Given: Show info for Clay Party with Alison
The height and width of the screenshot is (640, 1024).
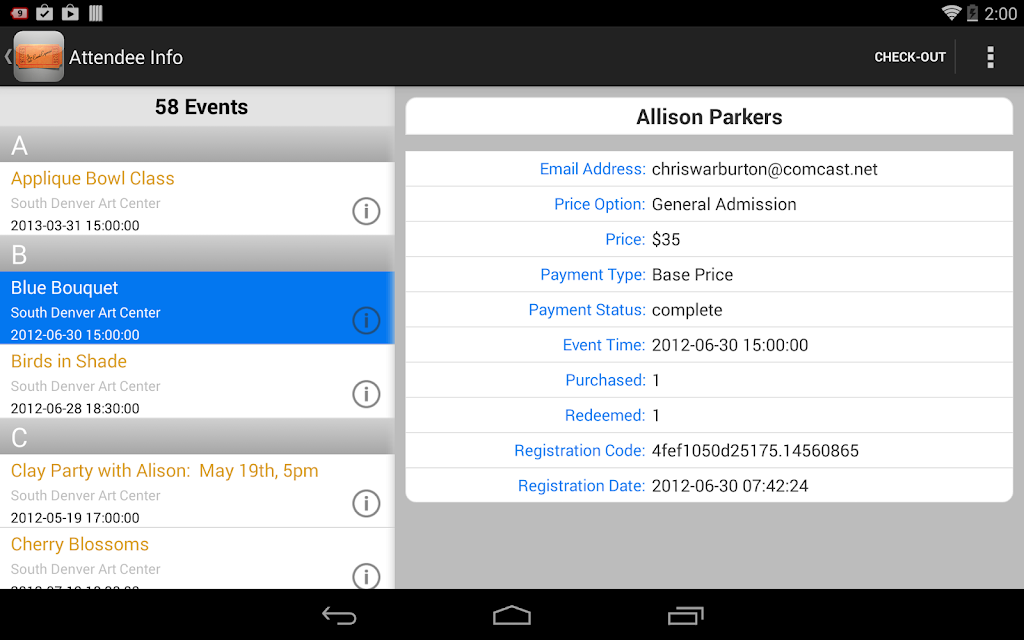Looking at the screenshot, I should (366, 504).
